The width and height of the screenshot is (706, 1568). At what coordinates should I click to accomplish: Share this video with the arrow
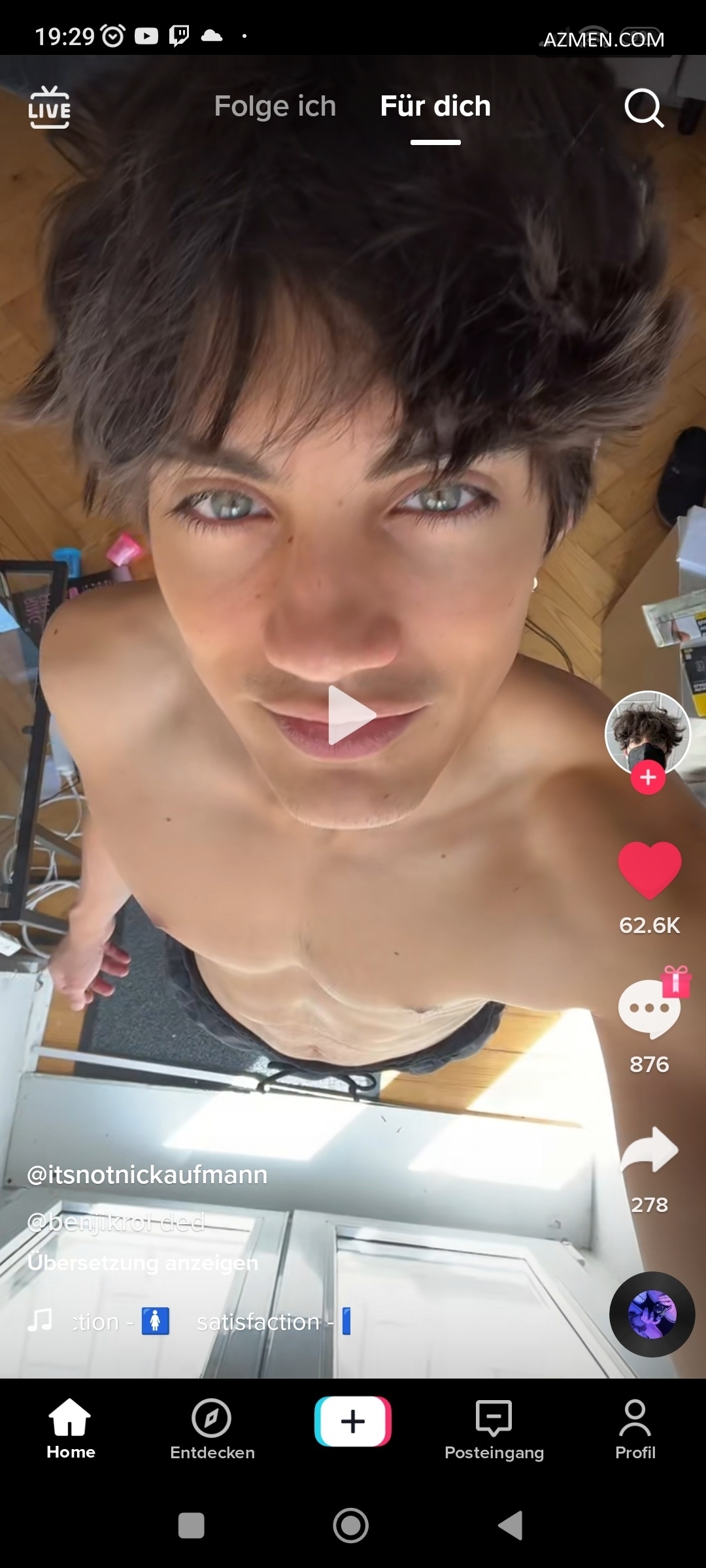pos(649,1151)
